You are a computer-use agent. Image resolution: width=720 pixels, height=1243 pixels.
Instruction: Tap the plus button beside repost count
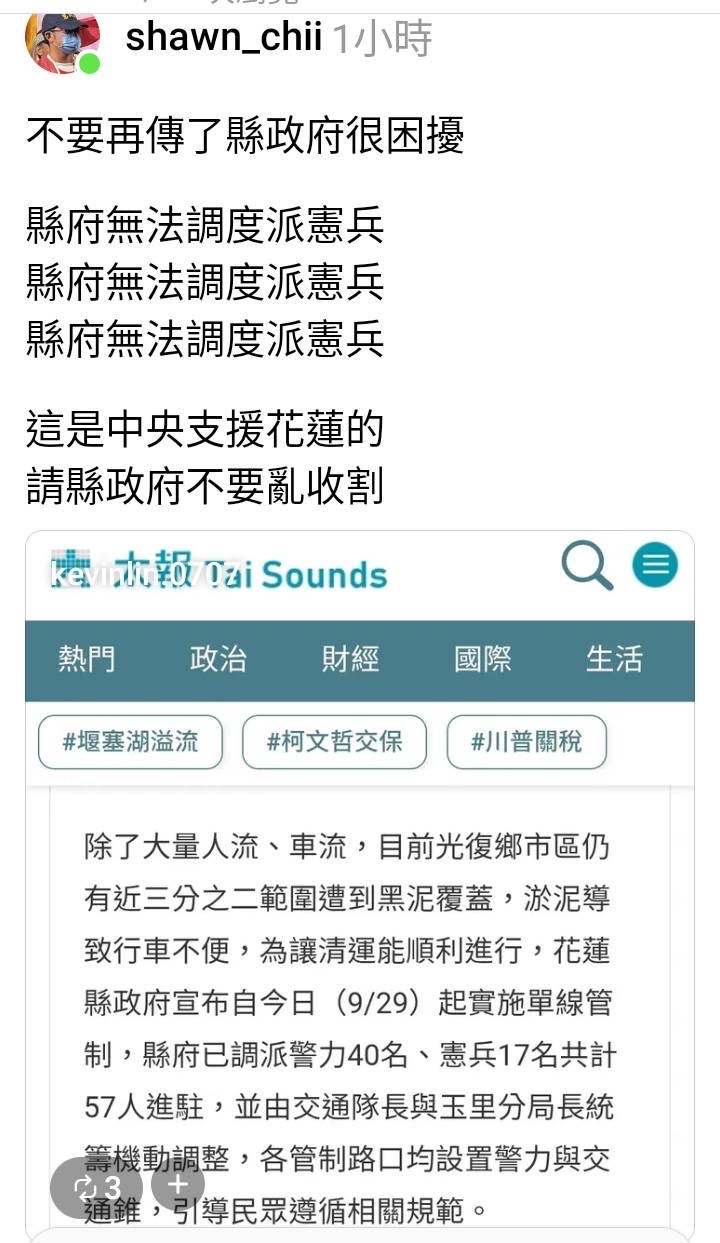click(177, 1184)
